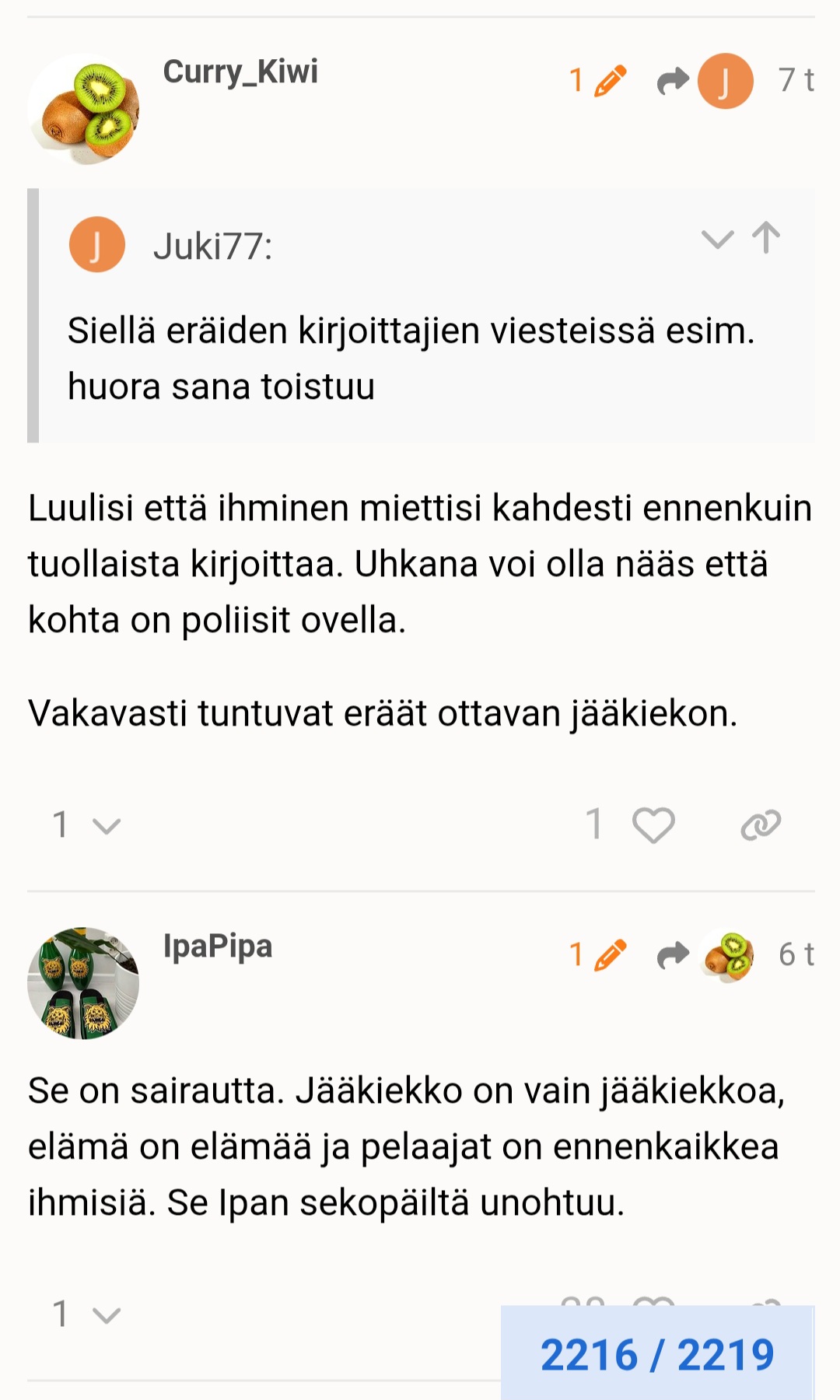Open Curry_Kiwi's profile avatar
The image size is (840, 1400).
pos(83,110)
